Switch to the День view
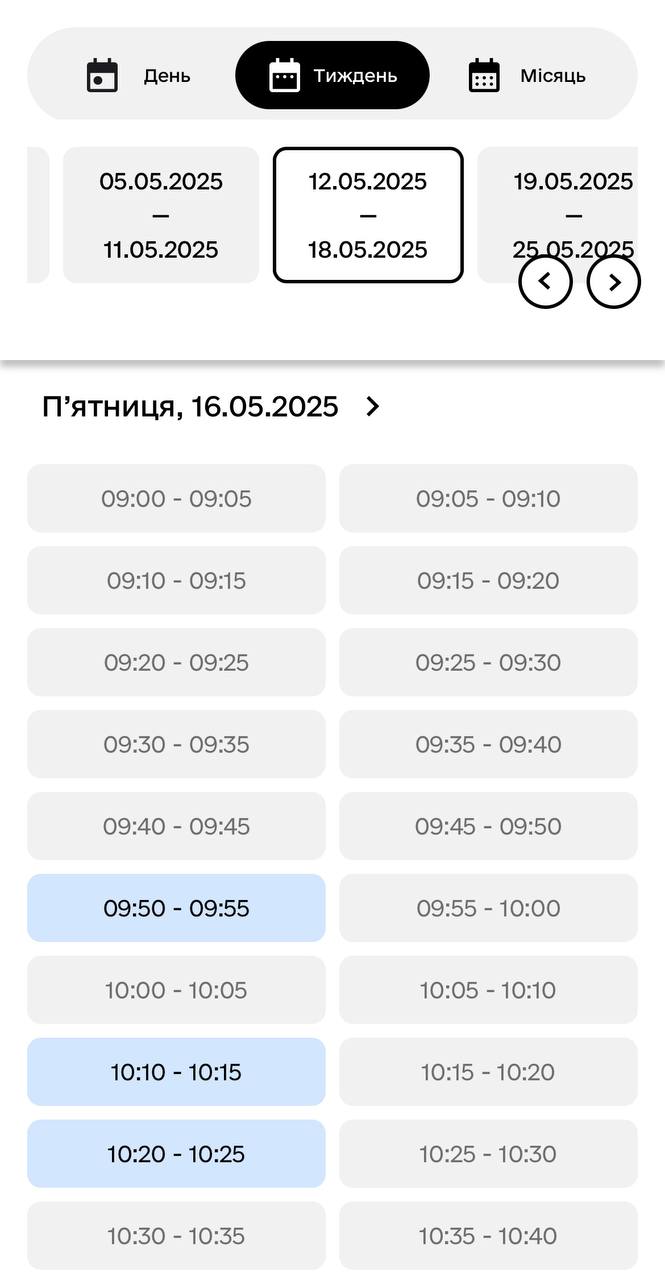Image resolution: width=665 pixels, height=1280 pixels. coord(138,75)
